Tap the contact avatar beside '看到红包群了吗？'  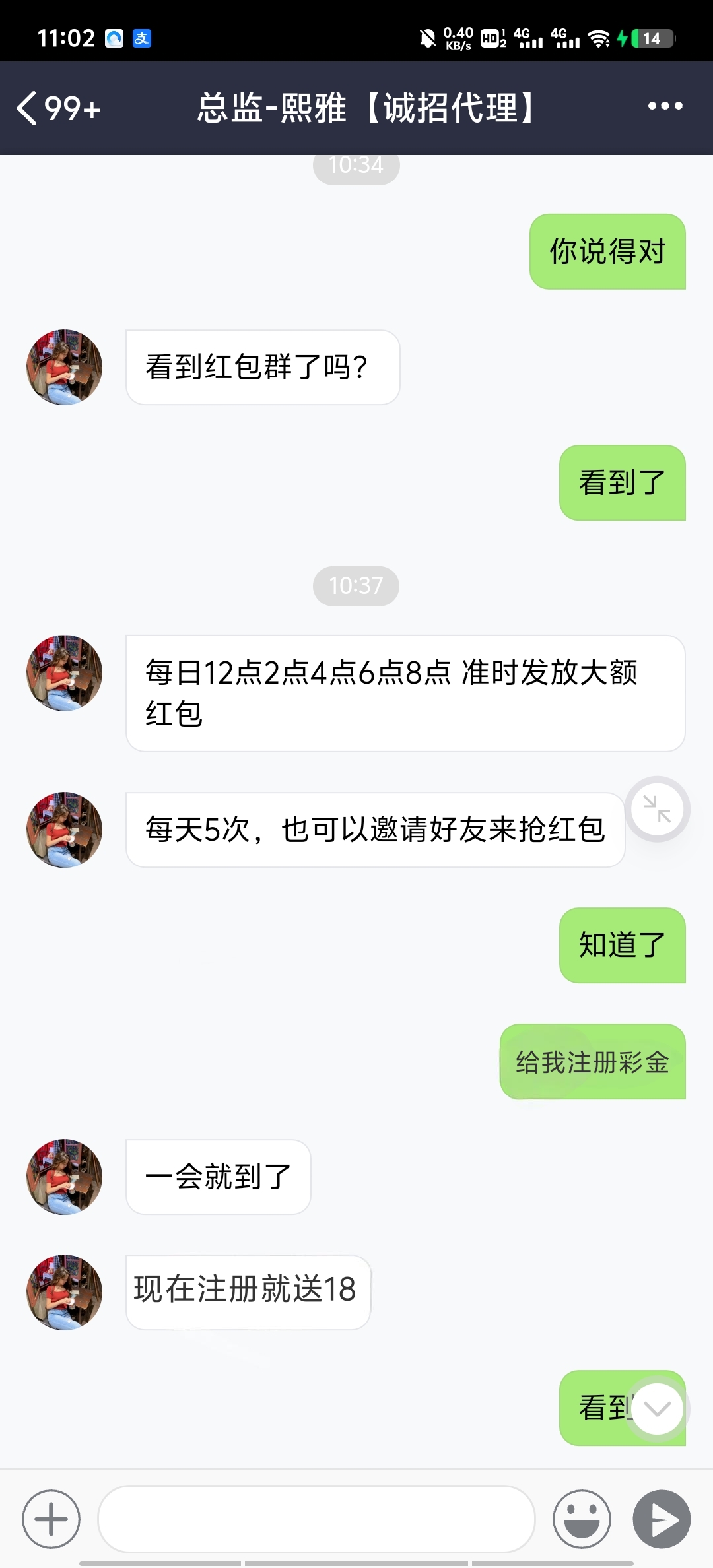(63, 368)
